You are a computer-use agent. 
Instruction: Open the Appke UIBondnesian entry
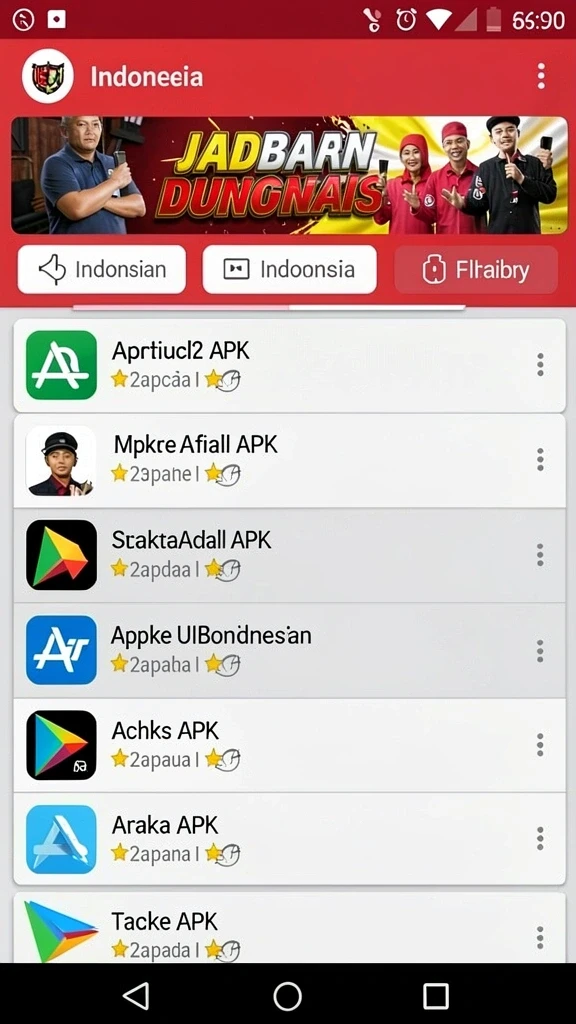[x=289, y=650]
